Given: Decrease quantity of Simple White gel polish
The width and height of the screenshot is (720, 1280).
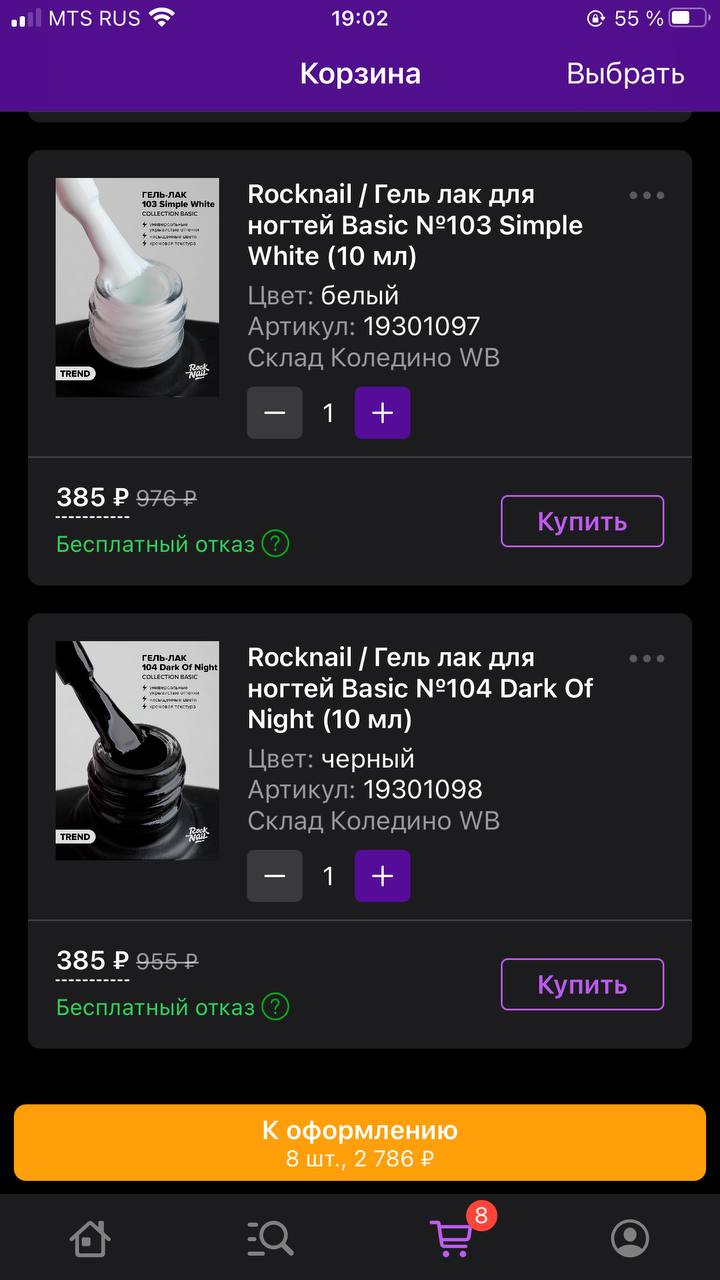Looking at the screenshot, I should 275,413.
